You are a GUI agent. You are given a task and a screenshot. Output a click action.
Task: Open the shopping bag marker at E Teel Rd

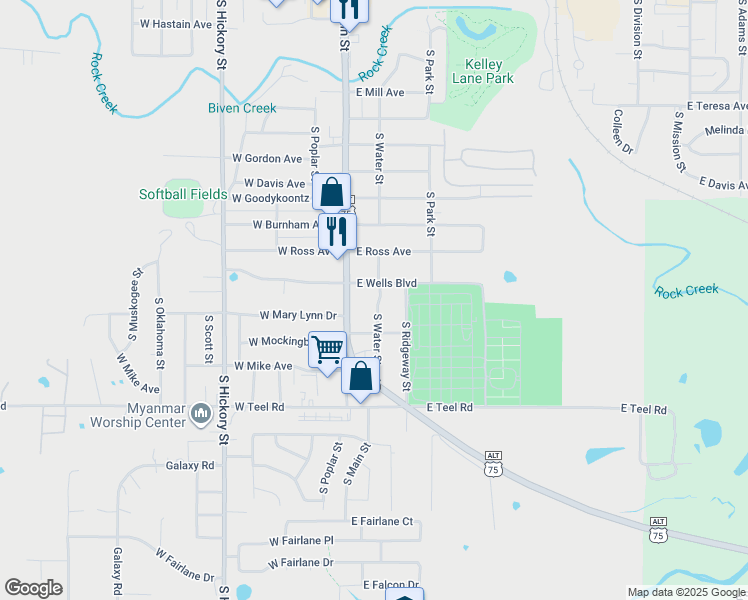(360, 378)
